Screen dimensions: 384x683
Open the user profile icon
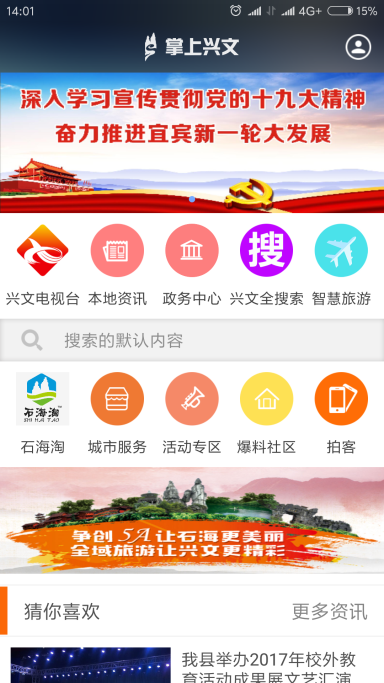(x=358, y=47)
